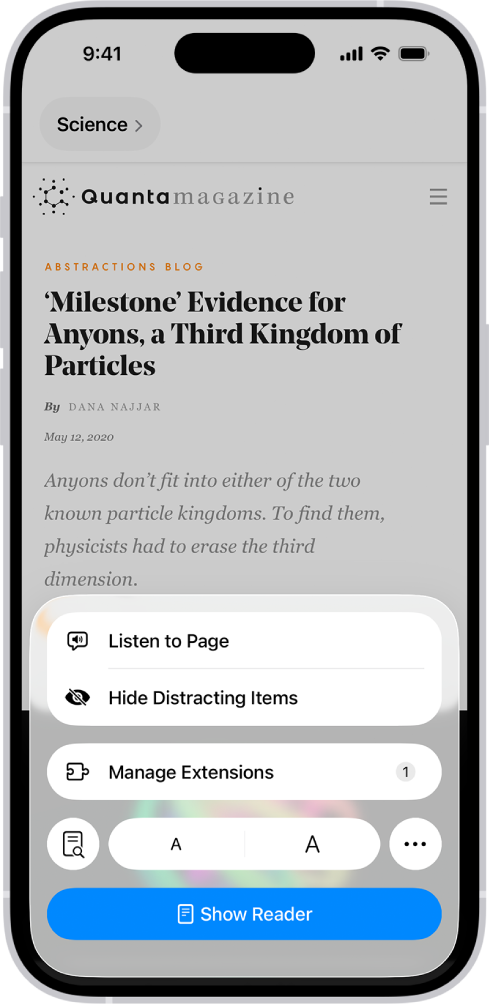Open Manage Extensions

click(244, 772)
